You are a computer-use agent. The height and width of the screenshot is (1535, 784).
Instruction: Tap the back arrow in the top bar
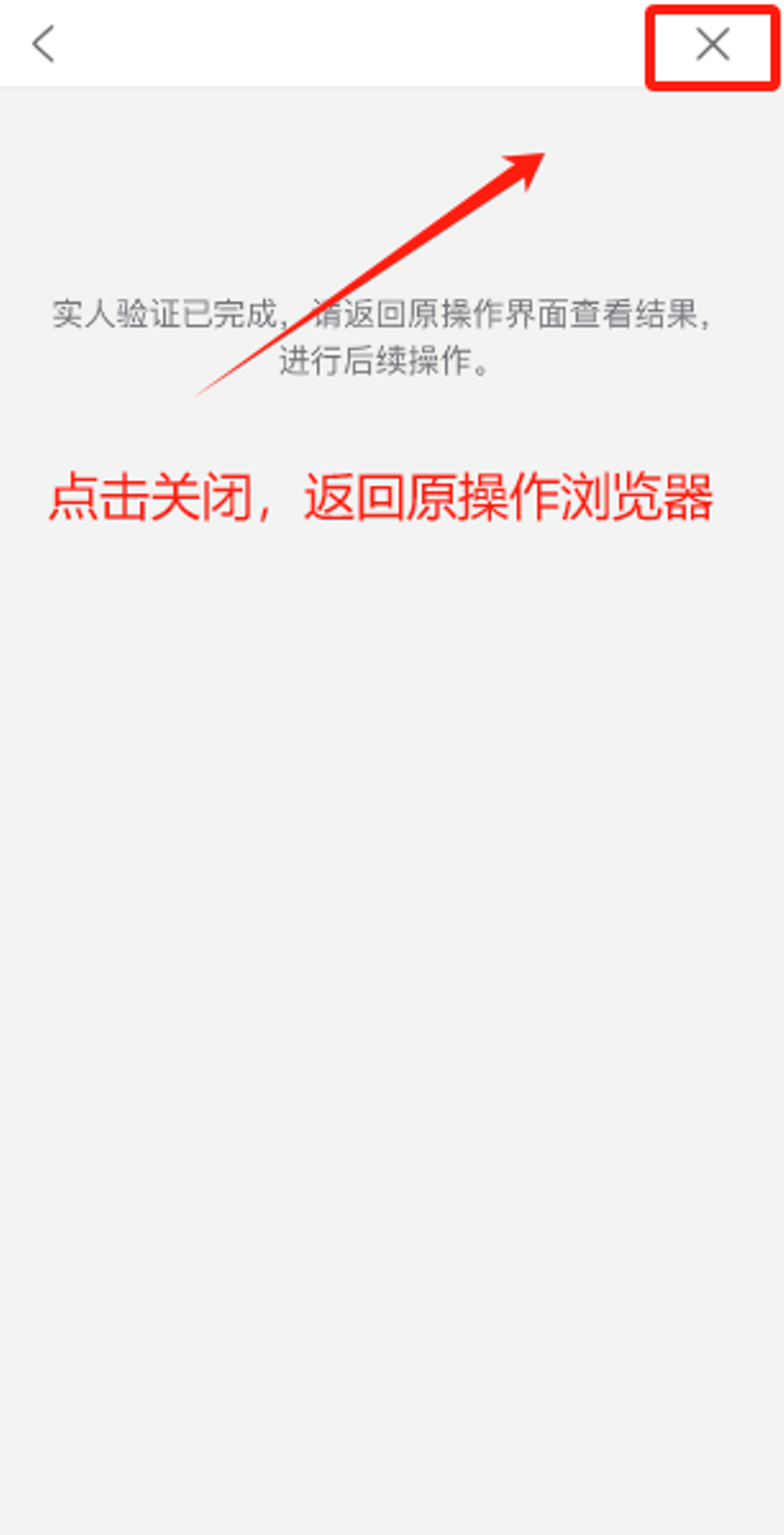tap(43, 44)
